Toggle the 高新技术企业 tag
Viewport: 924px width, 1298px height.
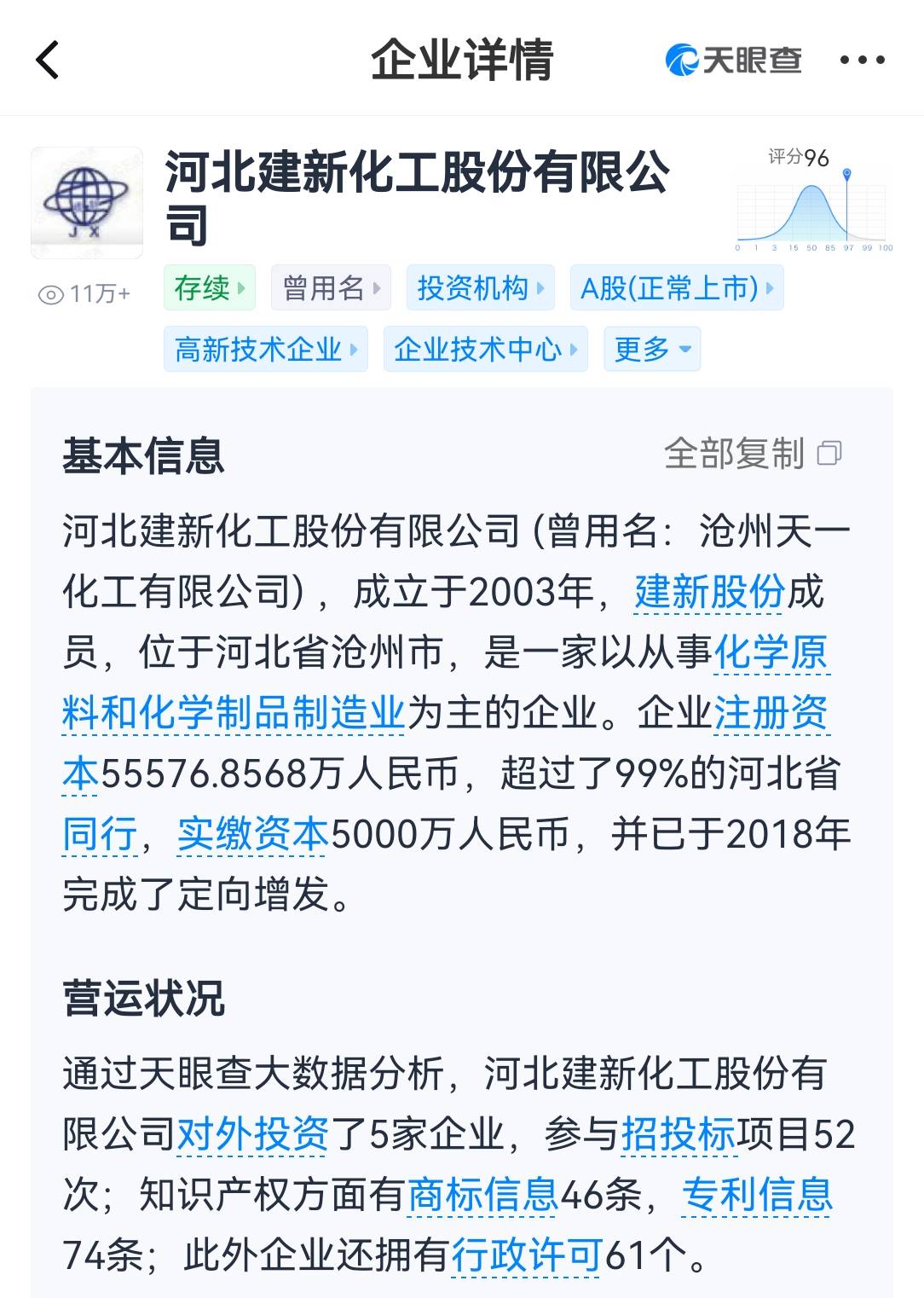tap(264, 348)
